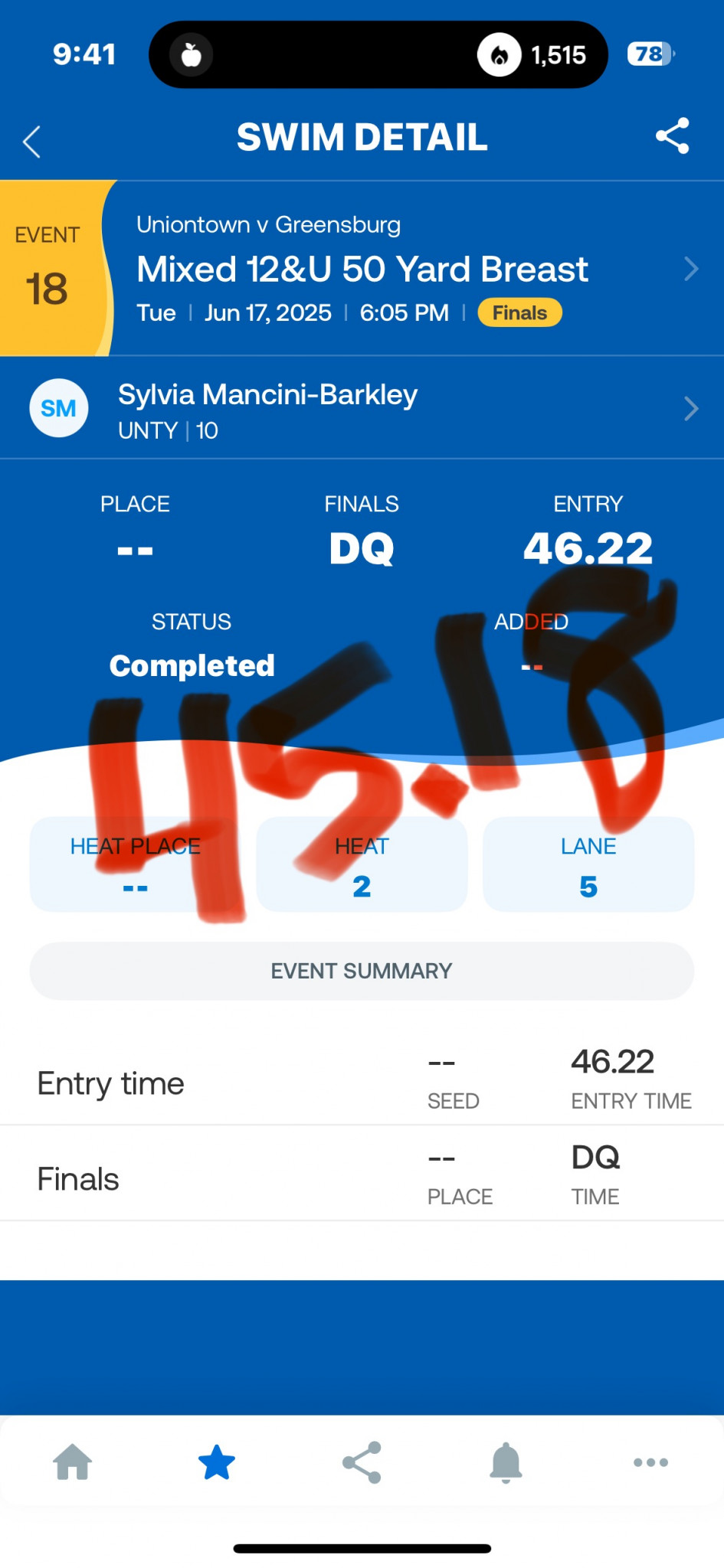
Task: Share this swim via top share icon
Action: pos(672,136)
